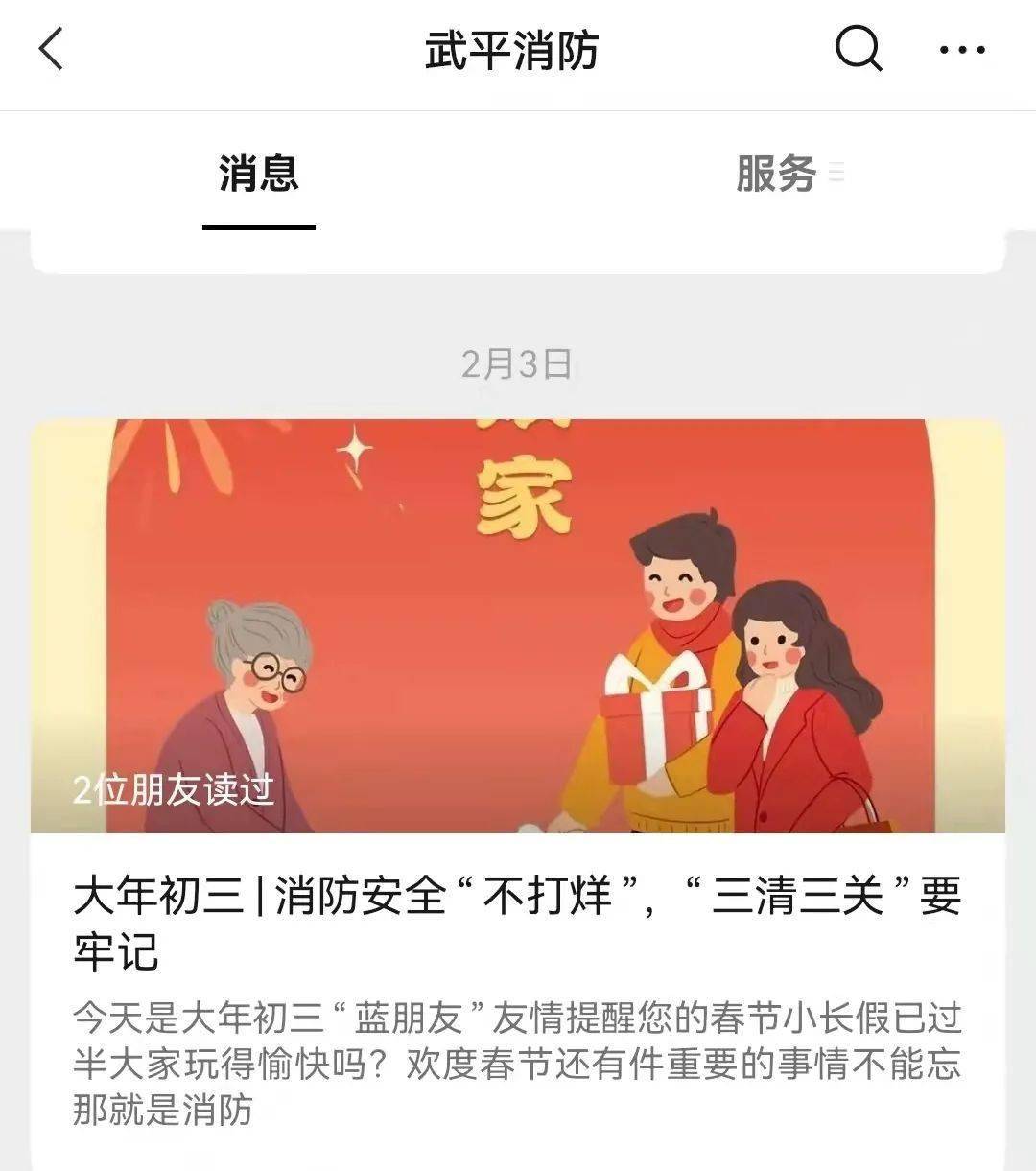Switch to the 服务 tab
This screenshot has width=1036, height=1171.
pyautogui.click(x=777, y=174)
